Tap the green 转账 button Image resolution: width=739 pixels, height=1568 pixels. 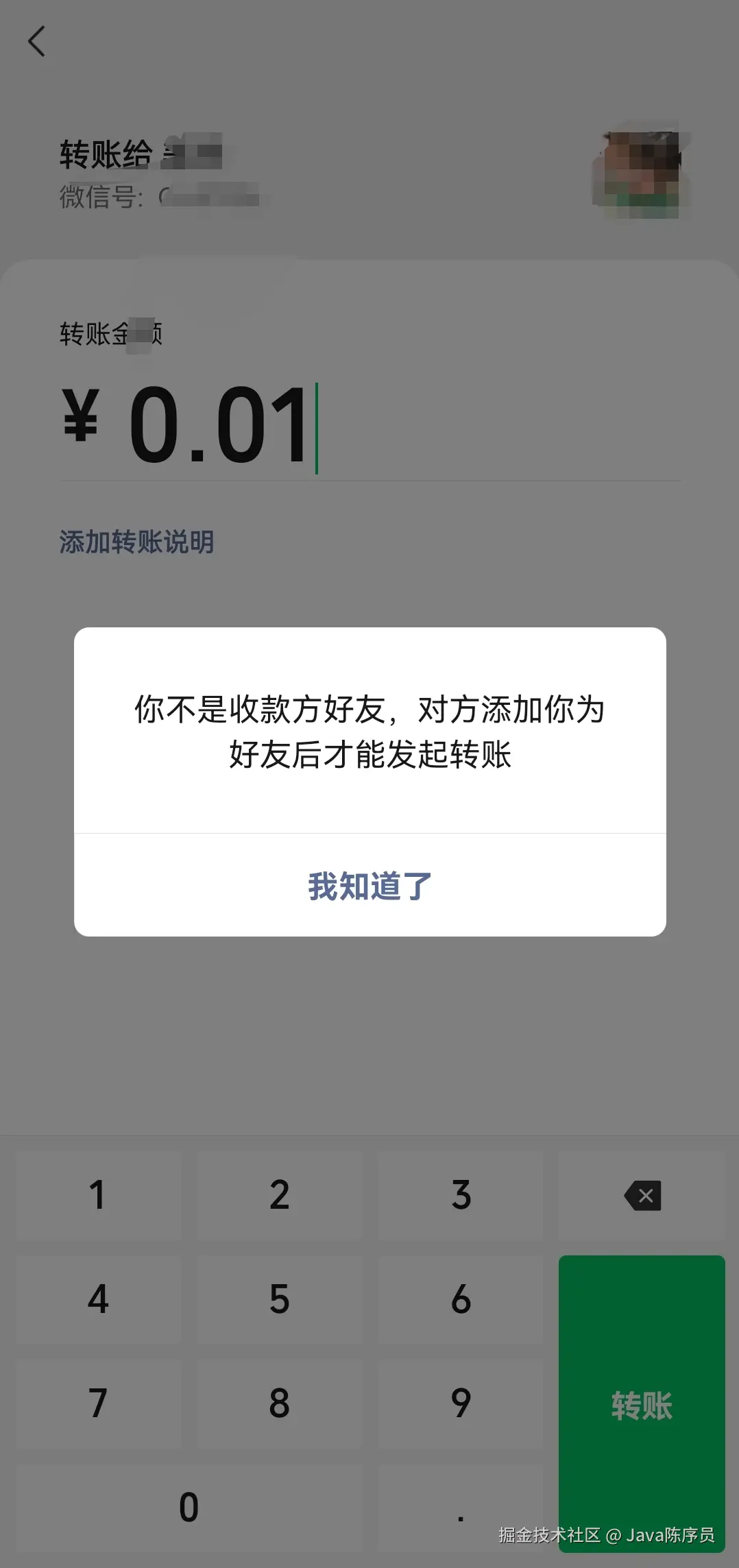pos(642,1404)
